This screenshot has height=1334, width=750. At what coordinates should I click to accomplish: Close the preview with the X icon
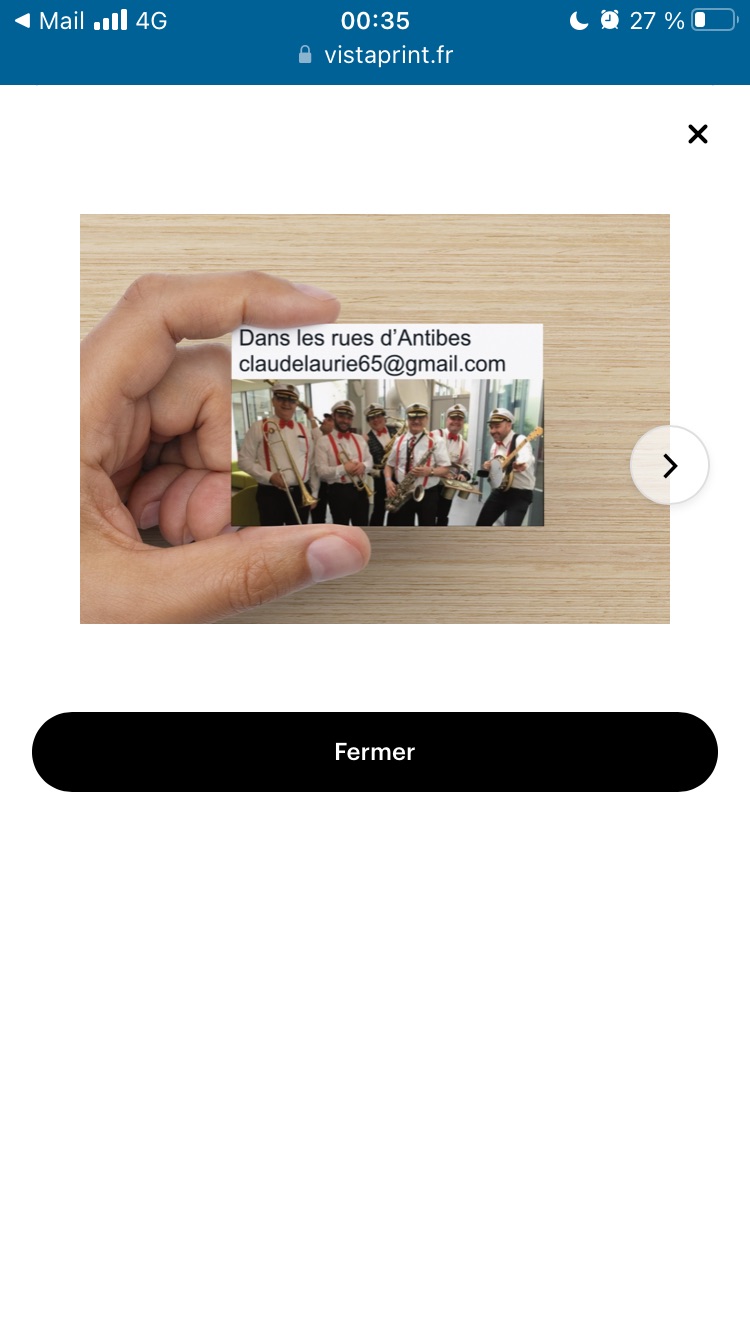click(x=698, y=134)
